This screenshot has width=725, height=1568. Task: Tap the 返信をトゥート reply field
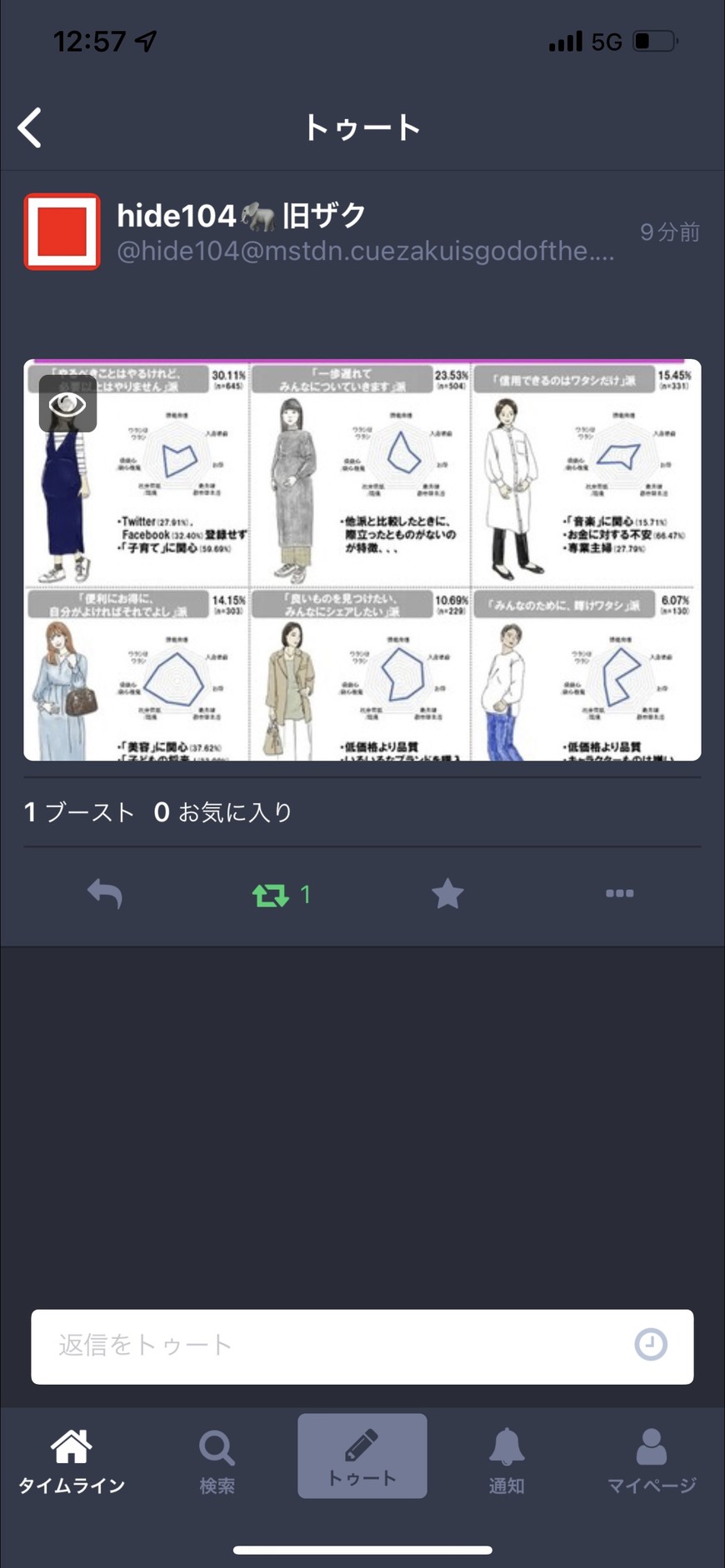(362, 1346)
